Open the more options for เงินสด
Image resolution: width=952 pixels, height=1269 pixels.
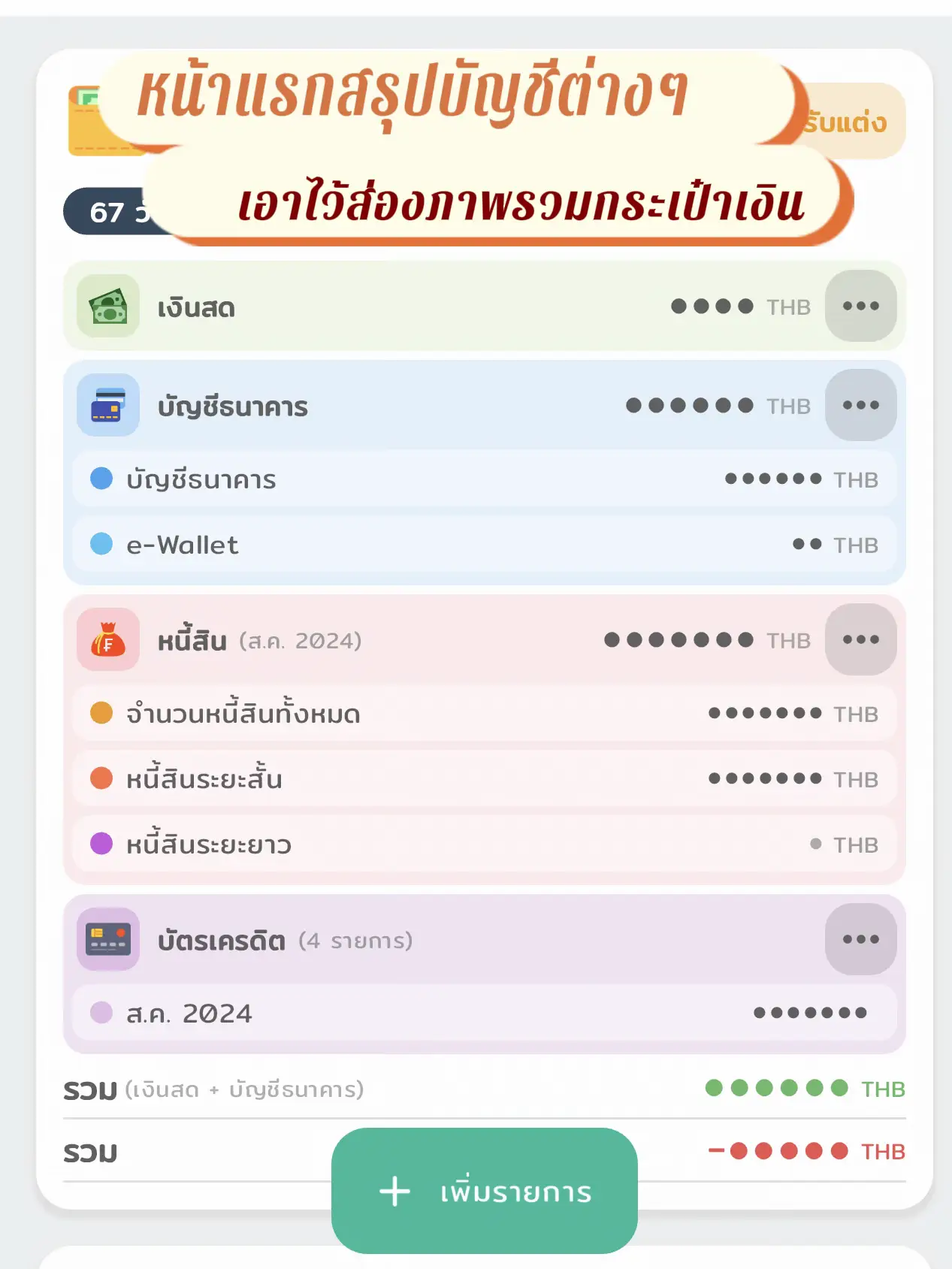[x=860, y=306]
